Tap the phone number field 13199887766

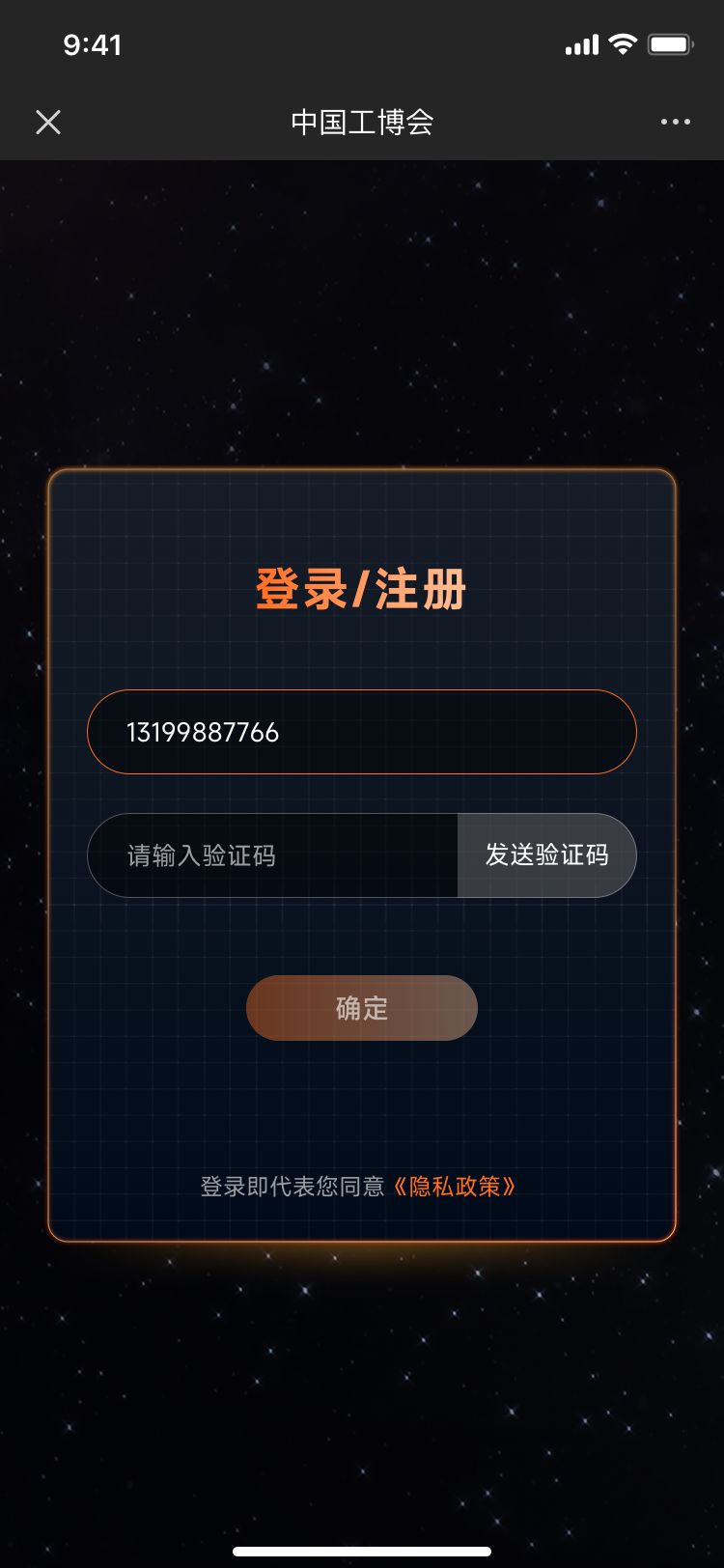click(361, 732)
